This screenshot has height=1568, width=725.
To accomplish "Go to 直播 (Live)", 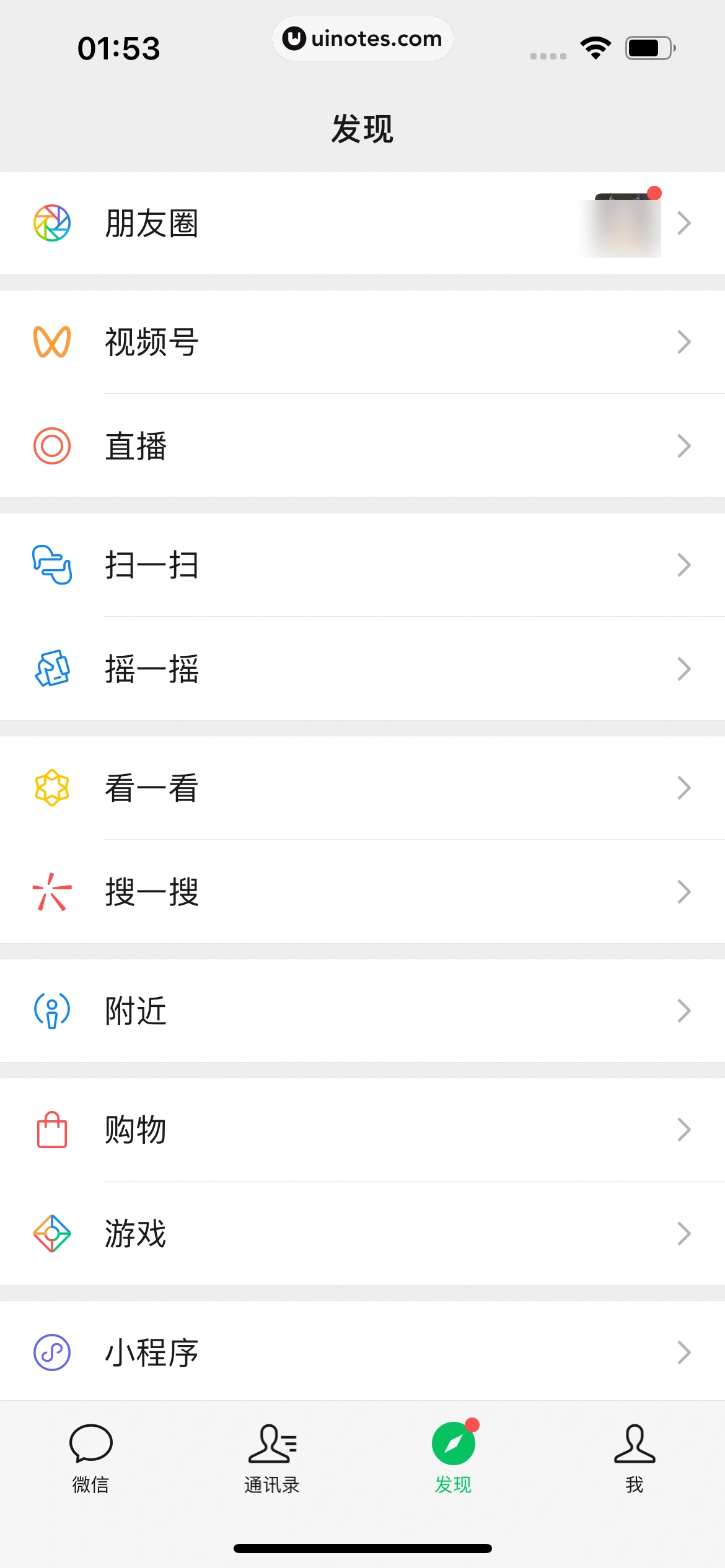I will tap(136, 446).
